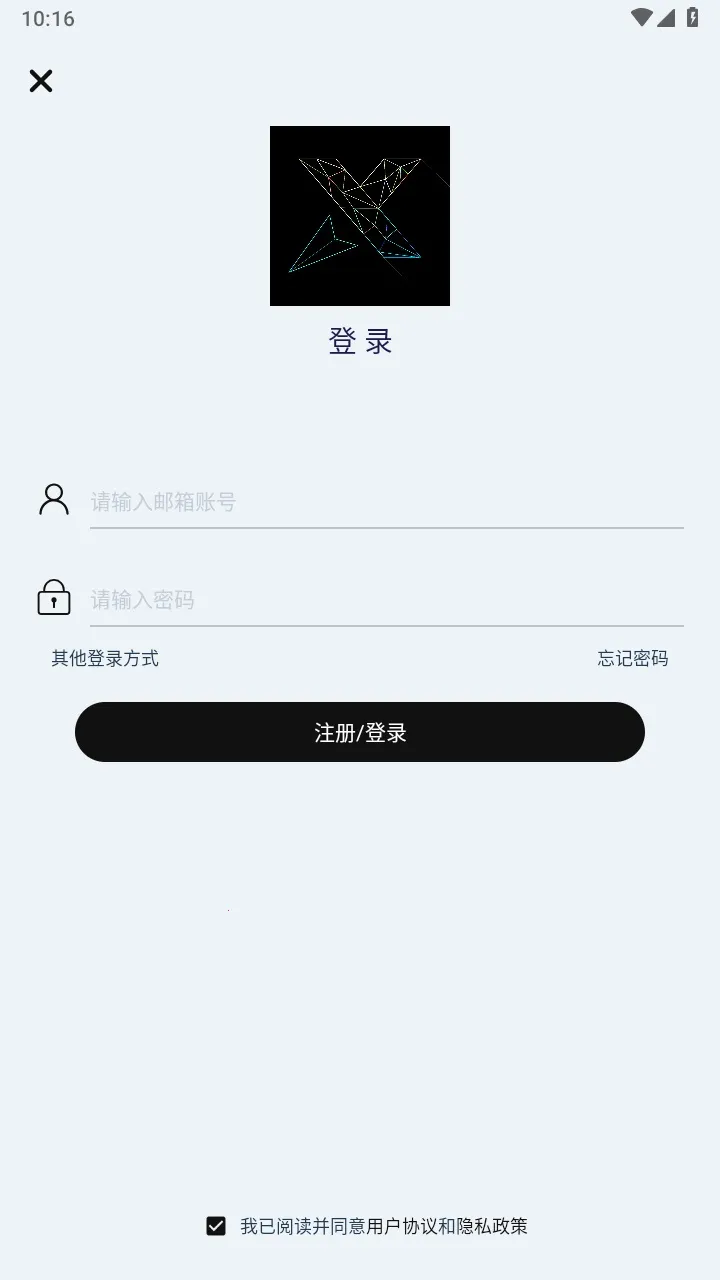The height and width of the screenshot is (1280, 720).
Task: Open 其他登录方式 options
Action: pyautogui.click(x=105, y=658)
